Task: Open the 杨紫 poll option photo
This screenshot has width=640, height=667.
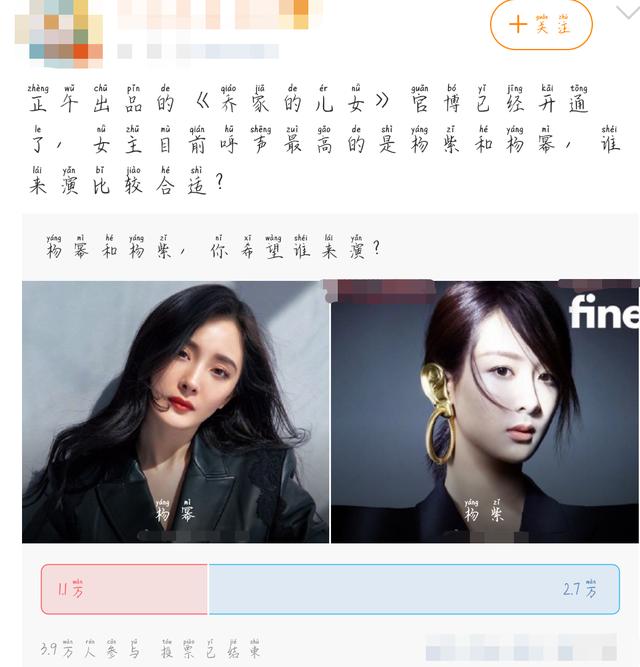Action: coord(485,411)
